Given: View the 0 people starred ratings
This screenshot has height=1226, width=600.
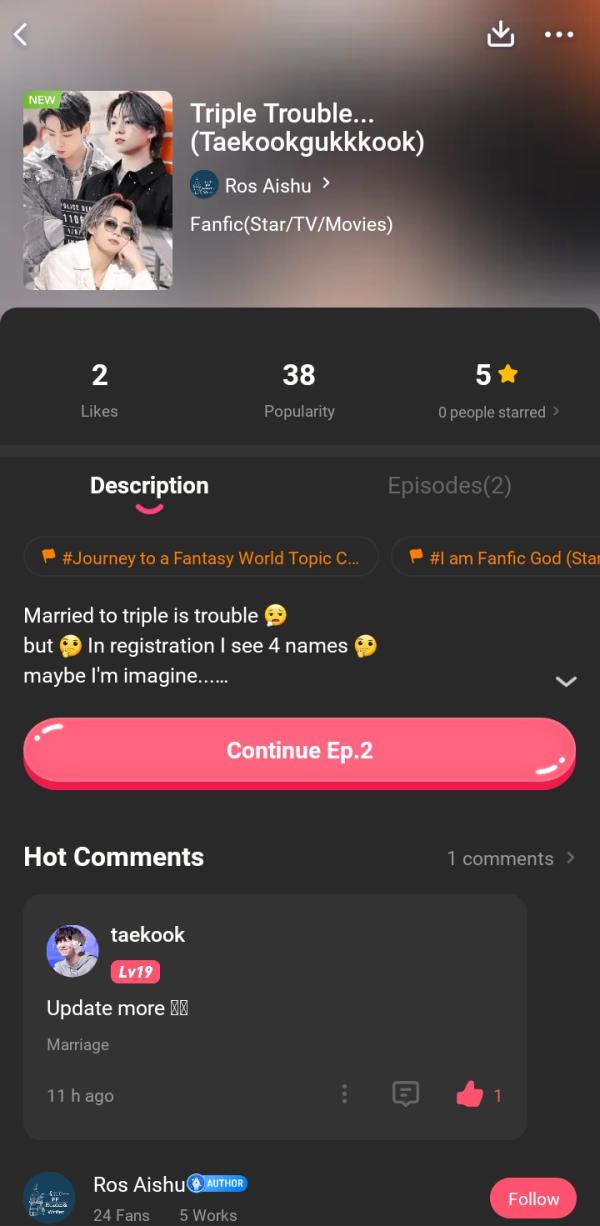Looking at the screenshot, I should [x=498, y=412].
